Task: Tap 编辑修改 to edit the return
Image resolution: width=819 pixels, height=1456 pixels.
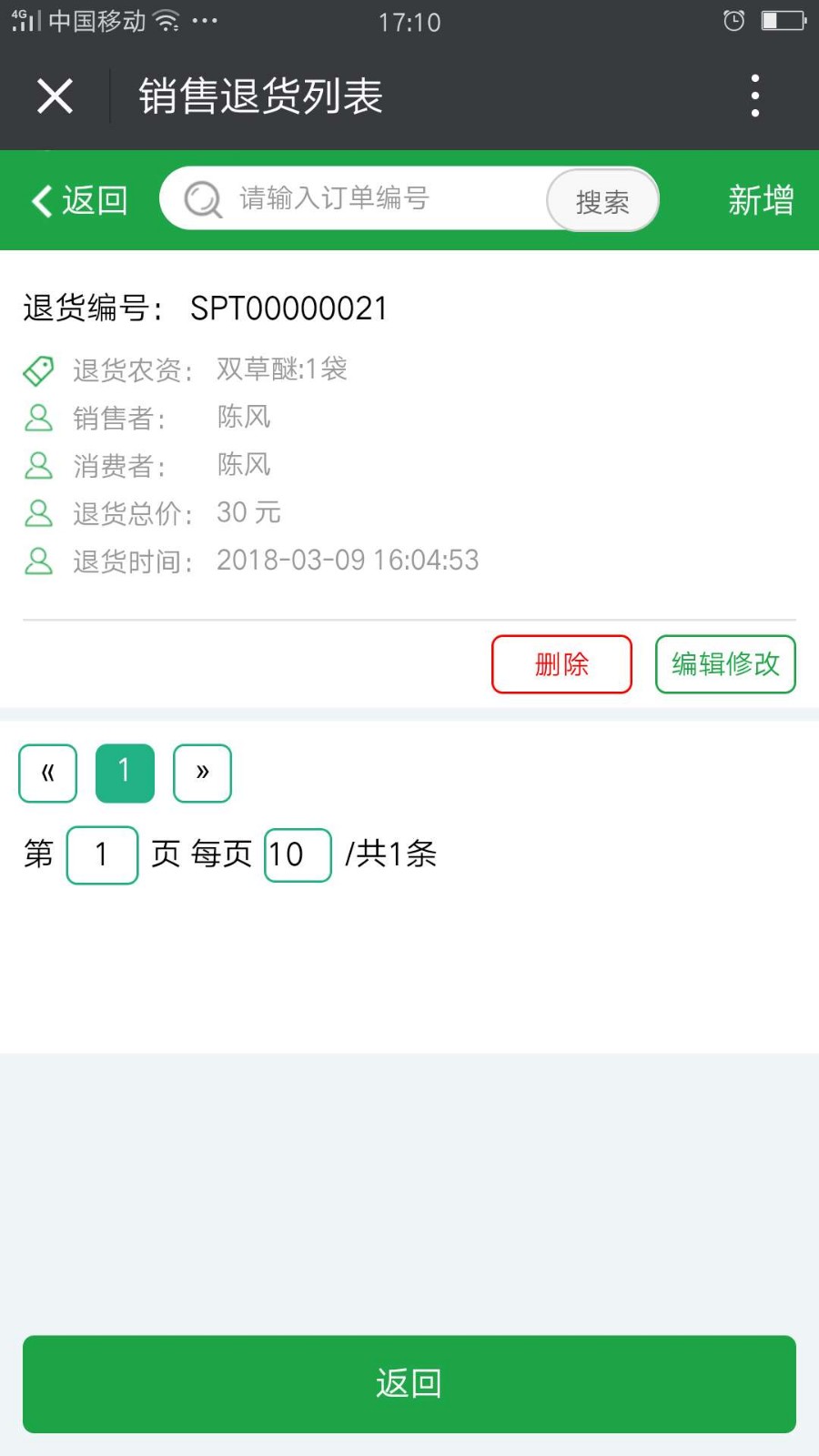Action: pyautogui.click(x=725, y=664)
